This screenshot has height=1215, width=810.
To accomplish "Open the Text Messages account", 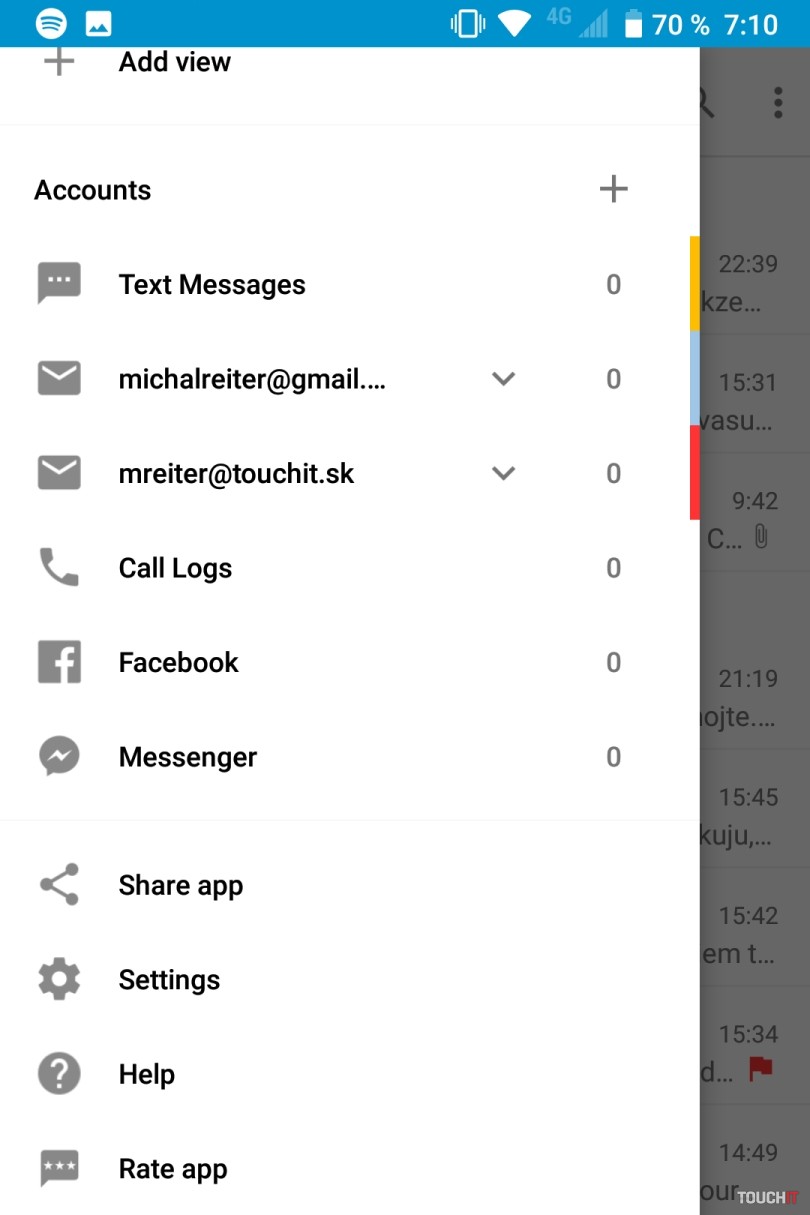I will [212, 285].
